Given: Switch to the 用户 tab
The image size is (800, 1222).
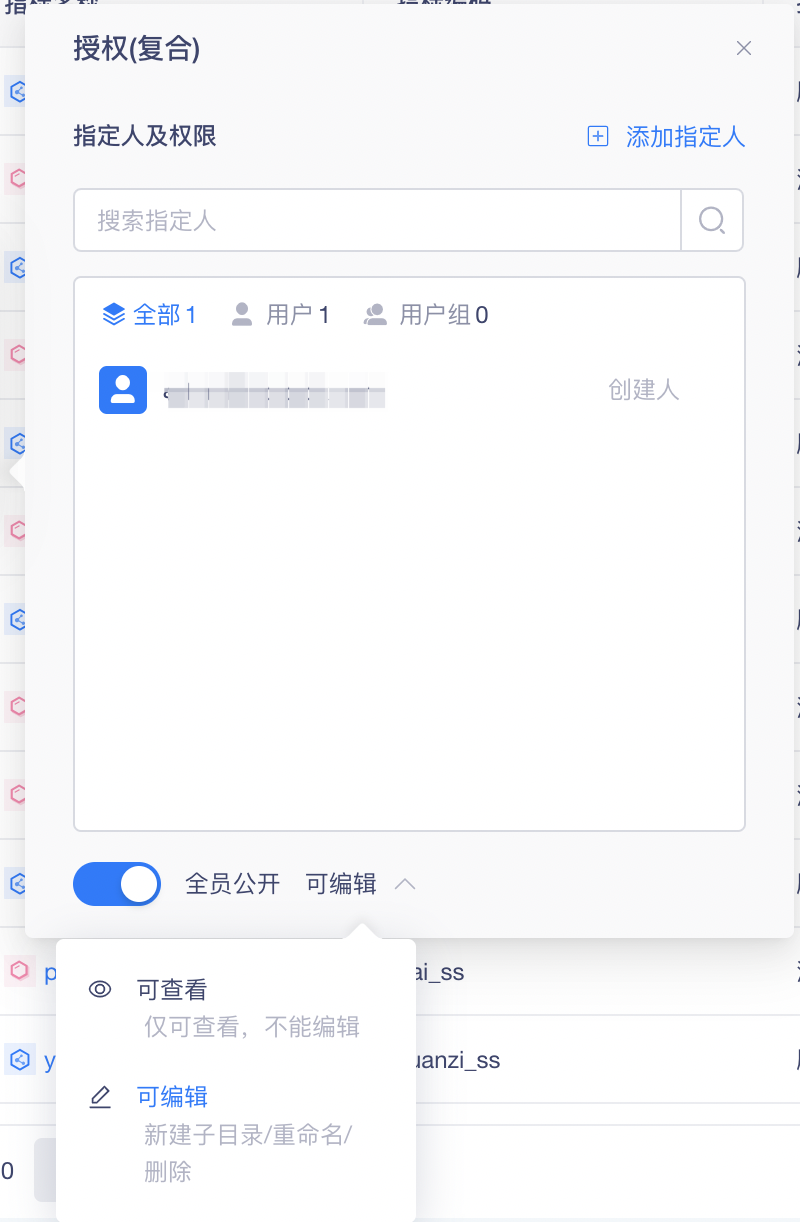Looking at the screenshot, I should point(281,315).
